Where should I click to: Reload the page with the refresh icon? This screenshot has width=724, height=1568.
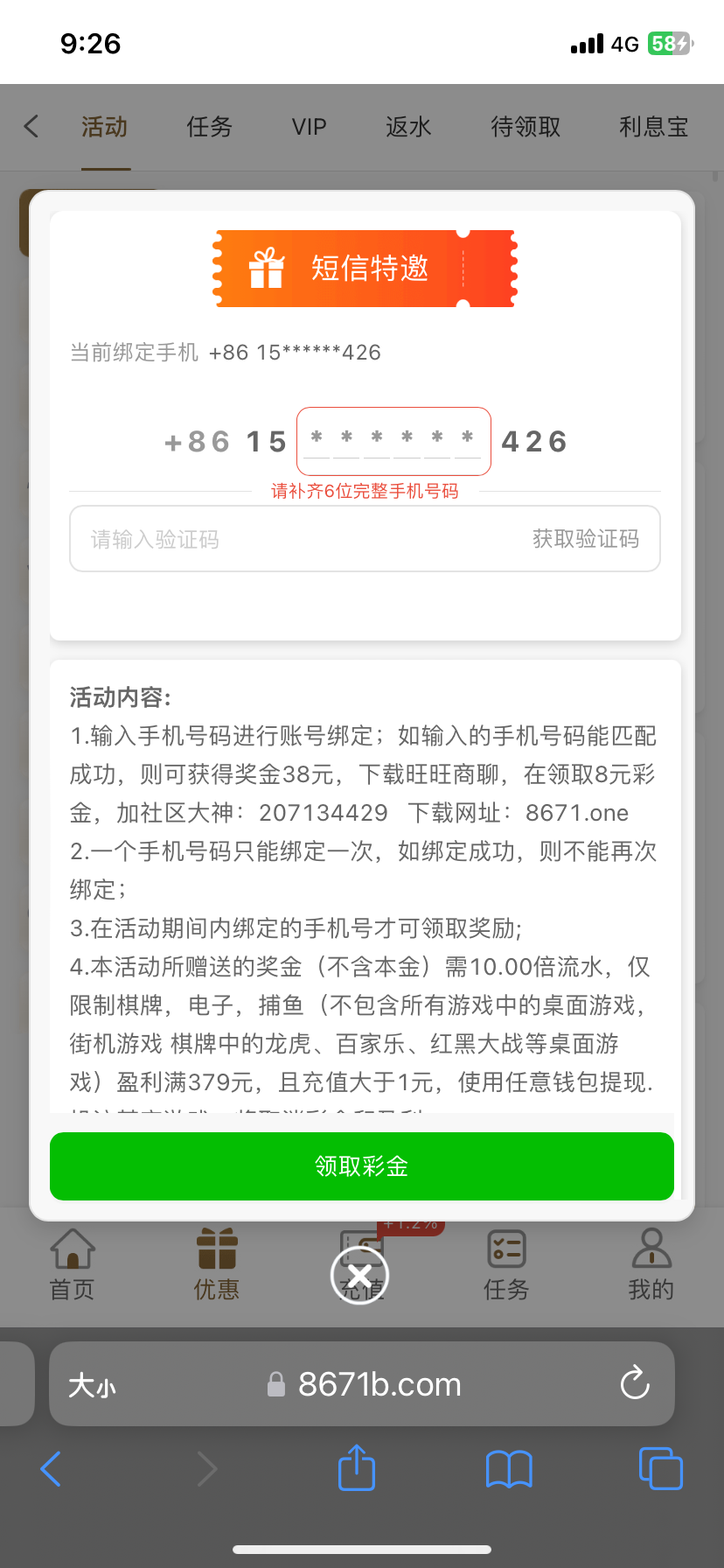coord(634,1383)
